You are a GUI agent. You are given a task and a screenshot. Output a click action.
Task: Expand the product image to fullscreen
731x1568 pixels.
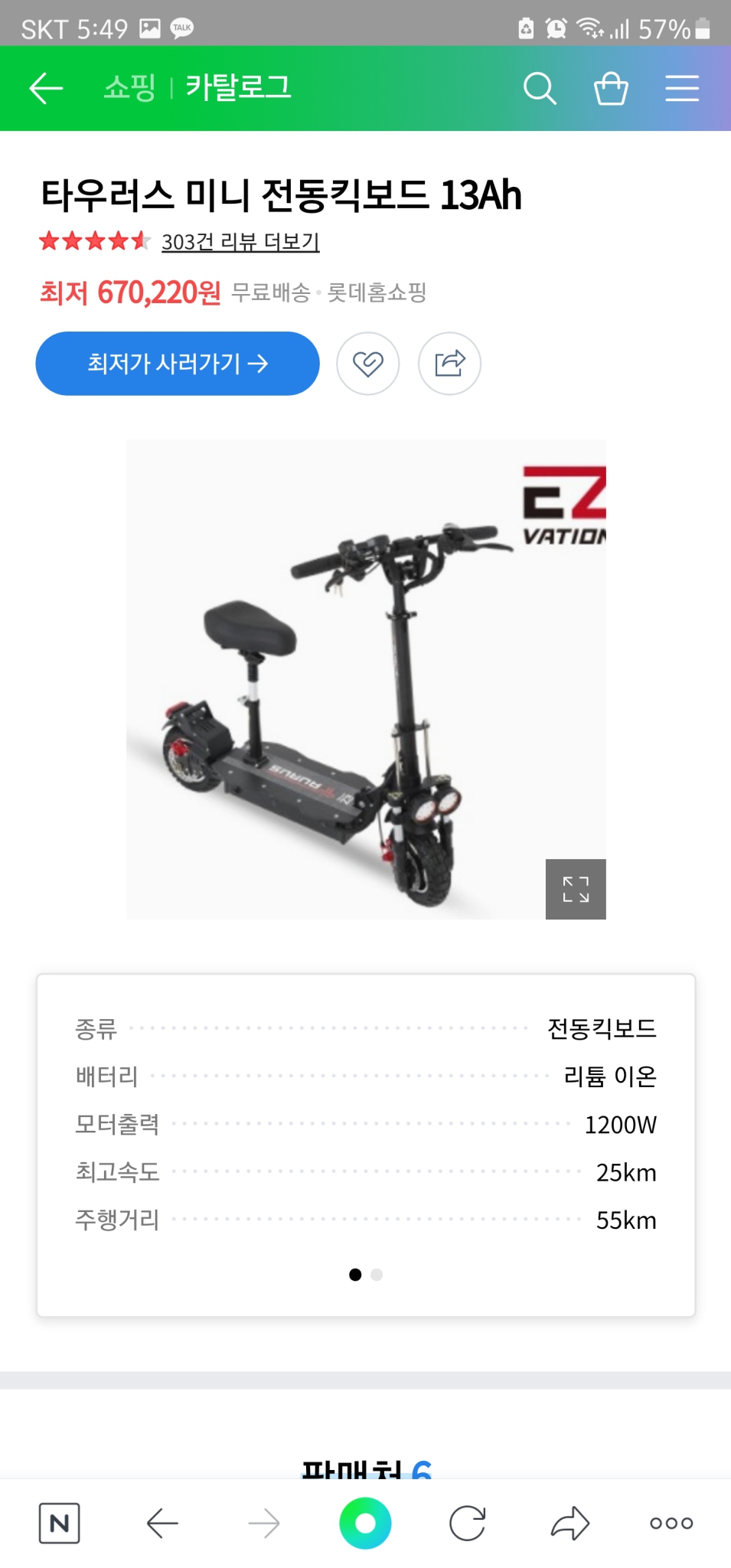pos(576,888)
